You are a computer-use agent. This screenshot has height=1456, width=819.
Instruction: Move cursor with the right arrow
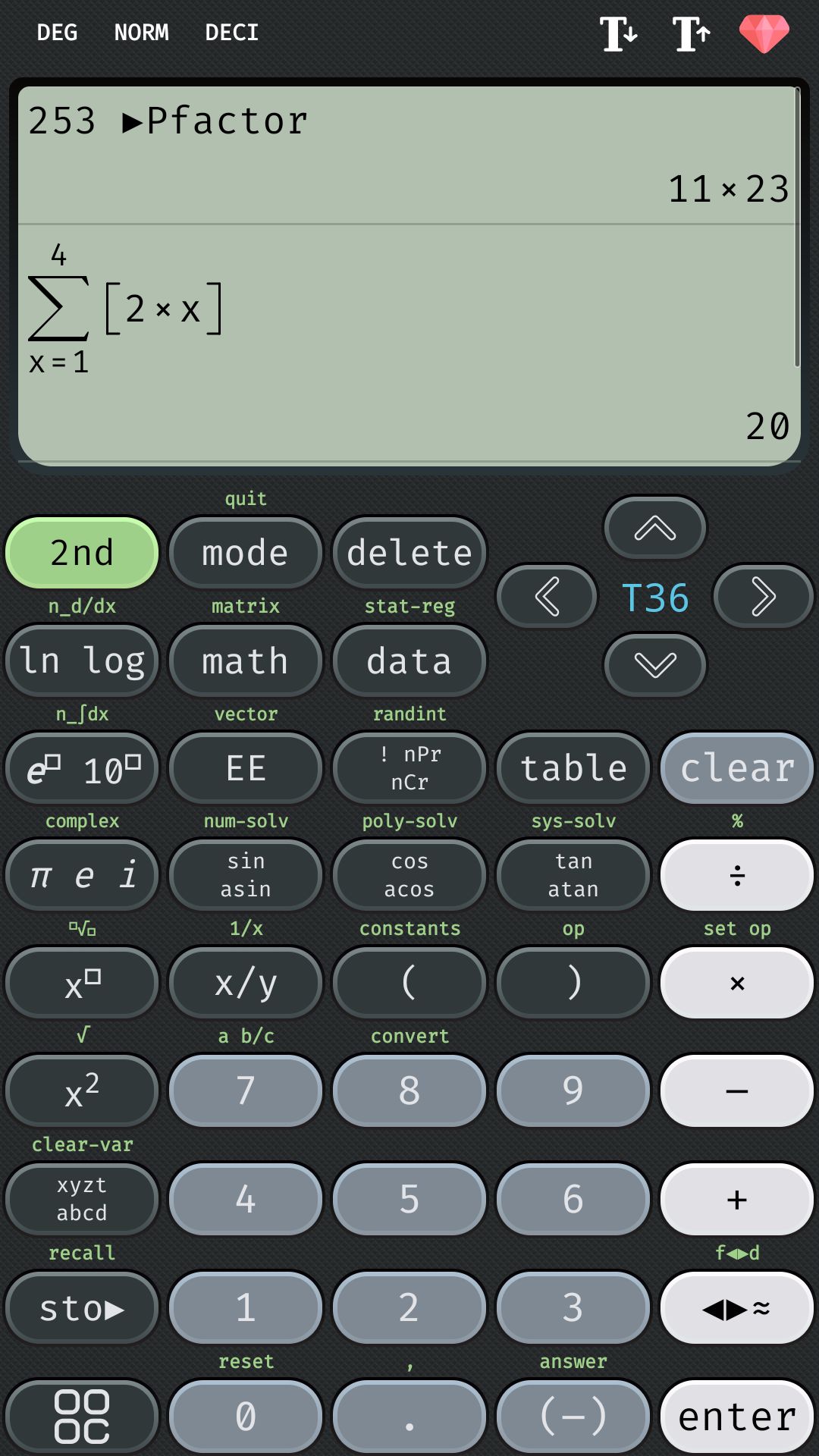coord(764,597)
